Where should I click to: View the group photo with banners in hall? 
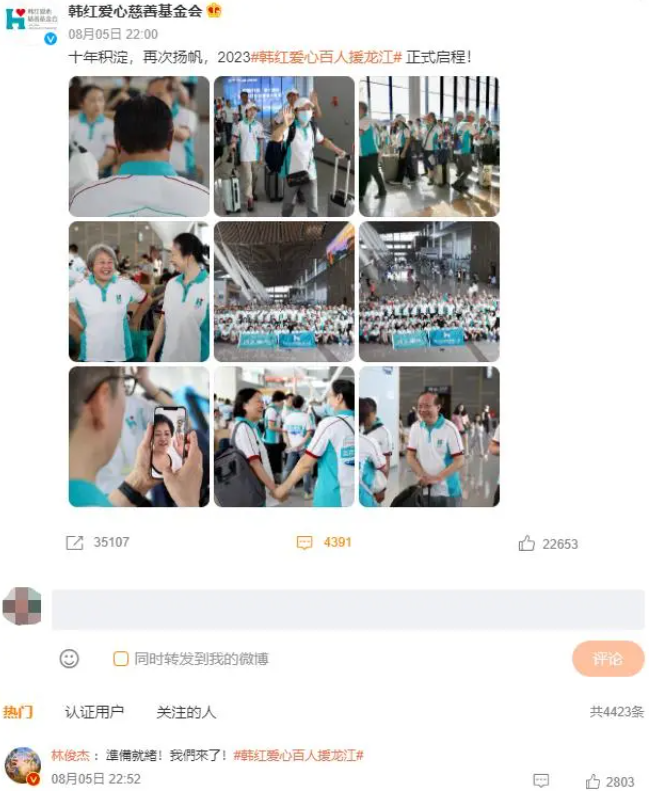coord(284,291)
